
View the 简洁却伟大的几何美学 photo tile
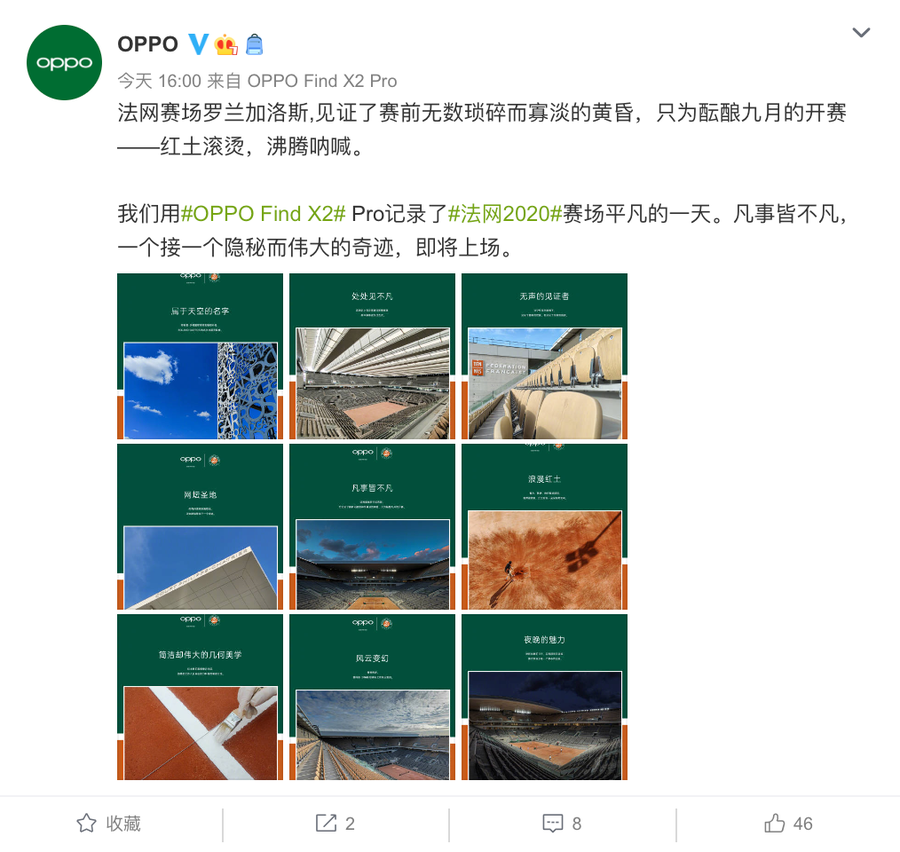(x=200, y=697)
